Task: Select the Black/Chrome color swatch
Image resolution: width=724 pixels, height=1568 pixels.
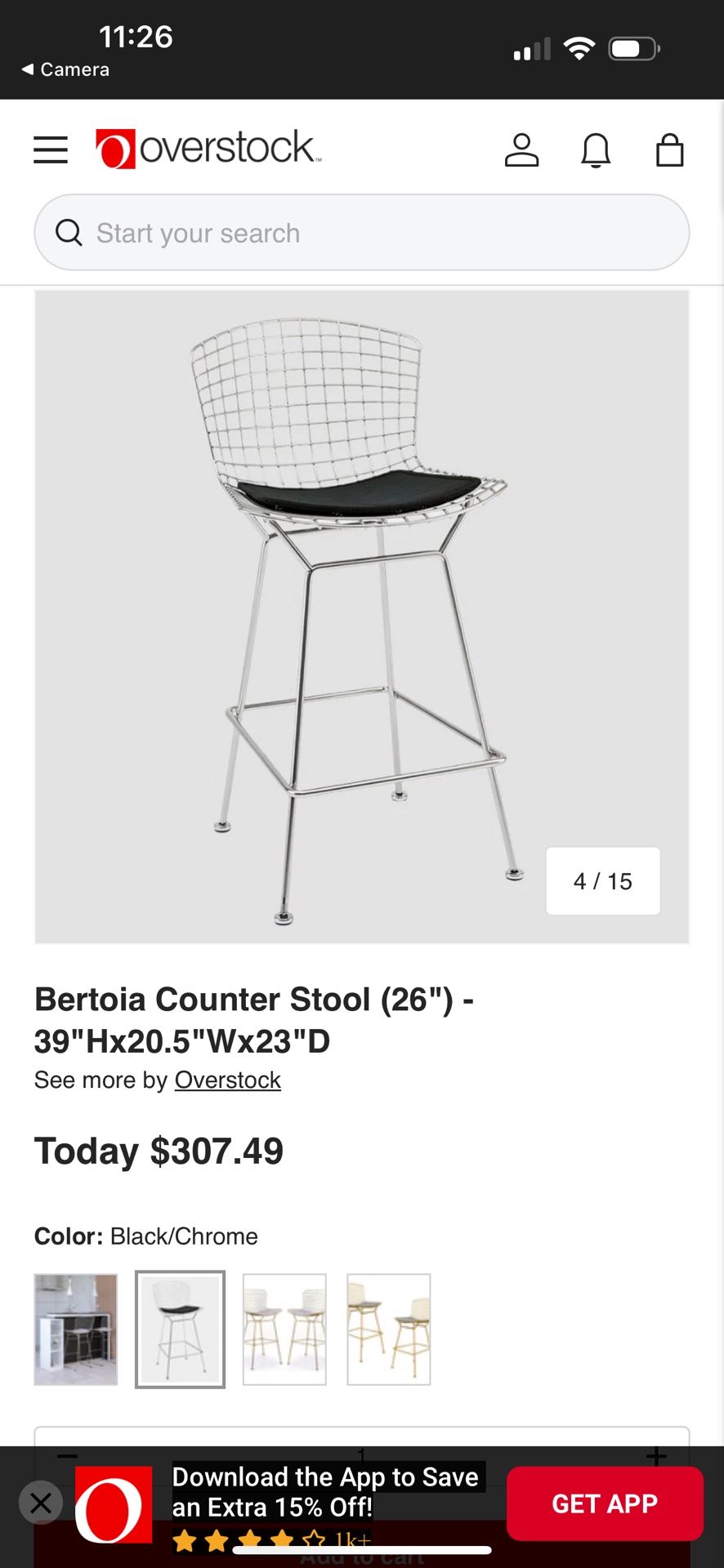Action: (180, 1329)
